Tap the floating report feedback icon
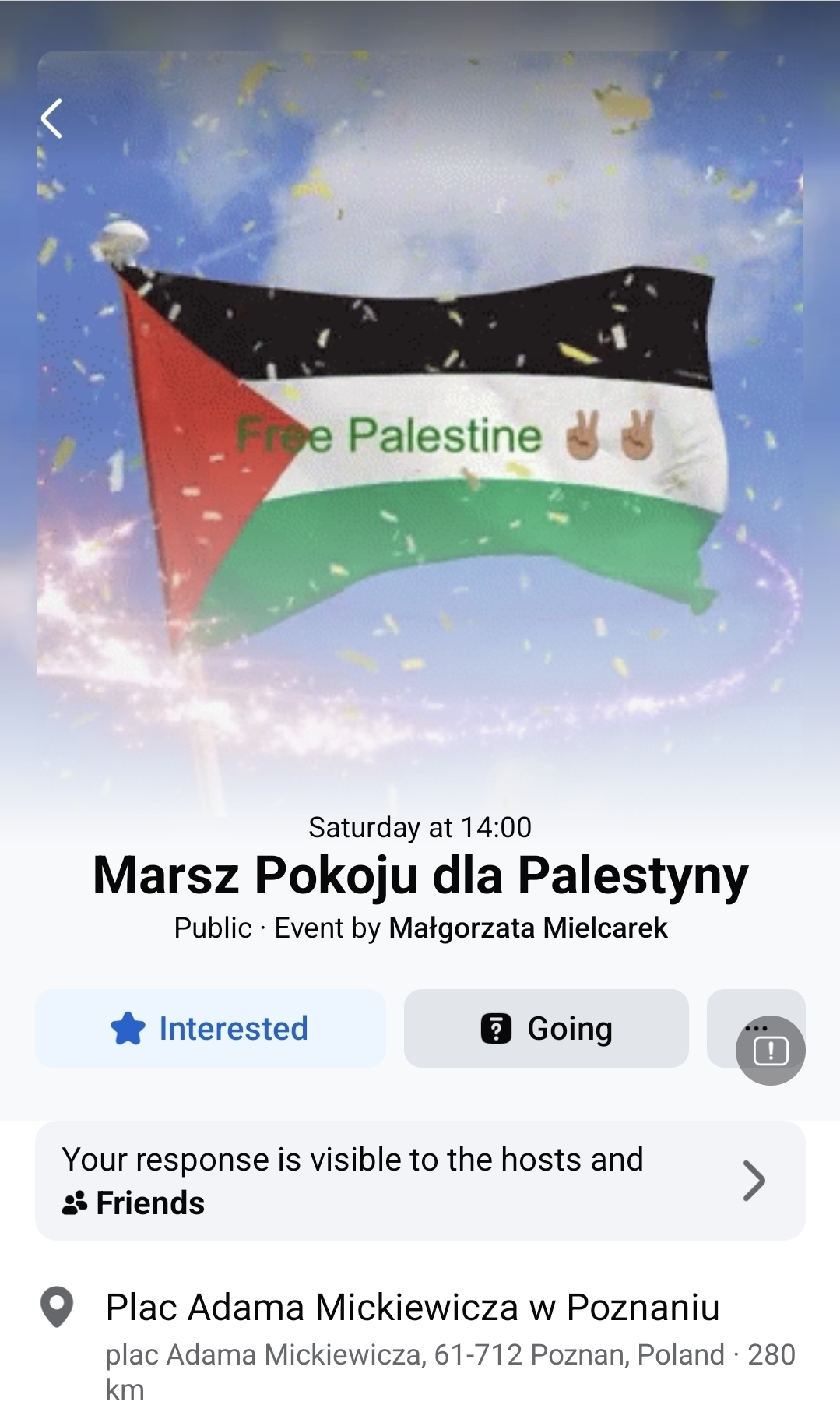 (x=770, y=1051)
